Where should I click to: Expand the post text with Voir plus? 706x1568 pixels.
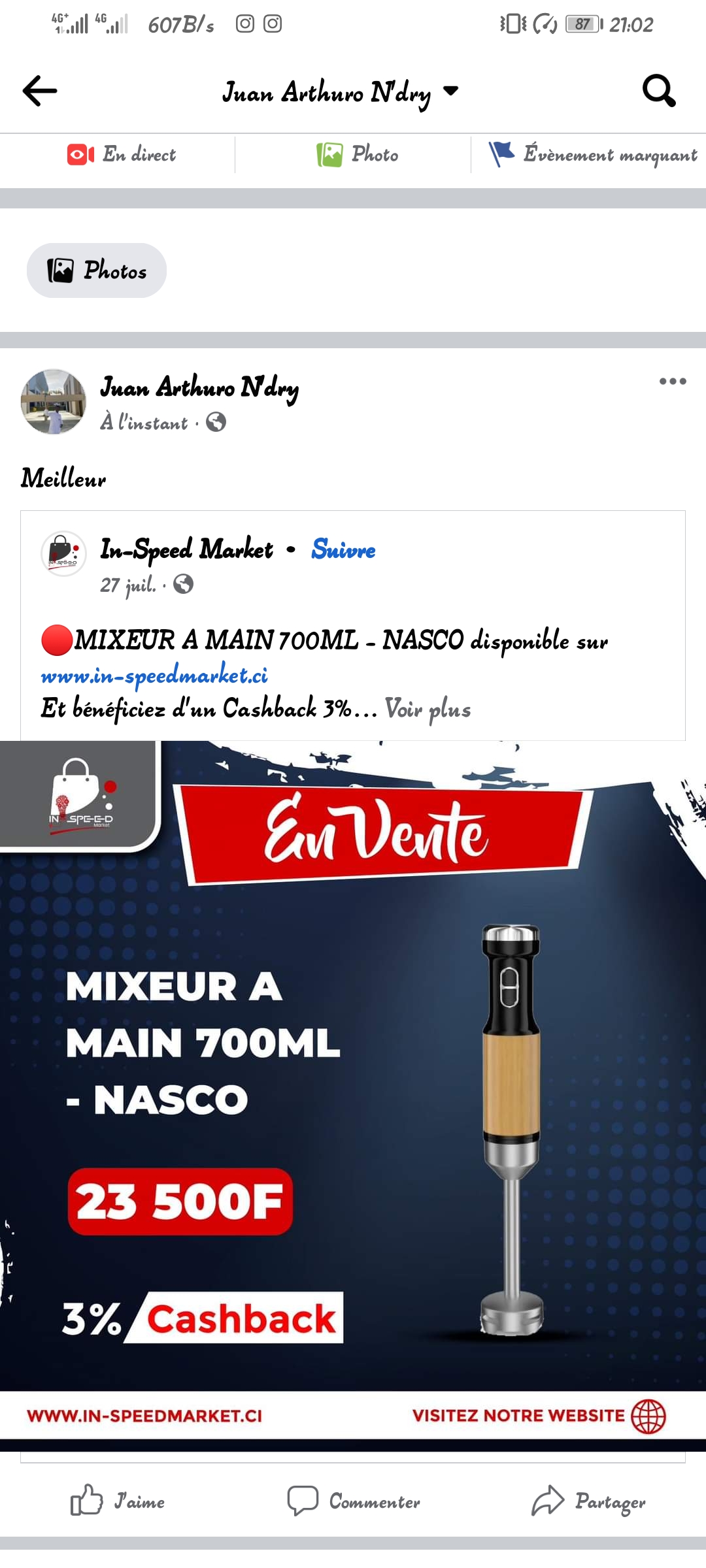click(428, 709)
